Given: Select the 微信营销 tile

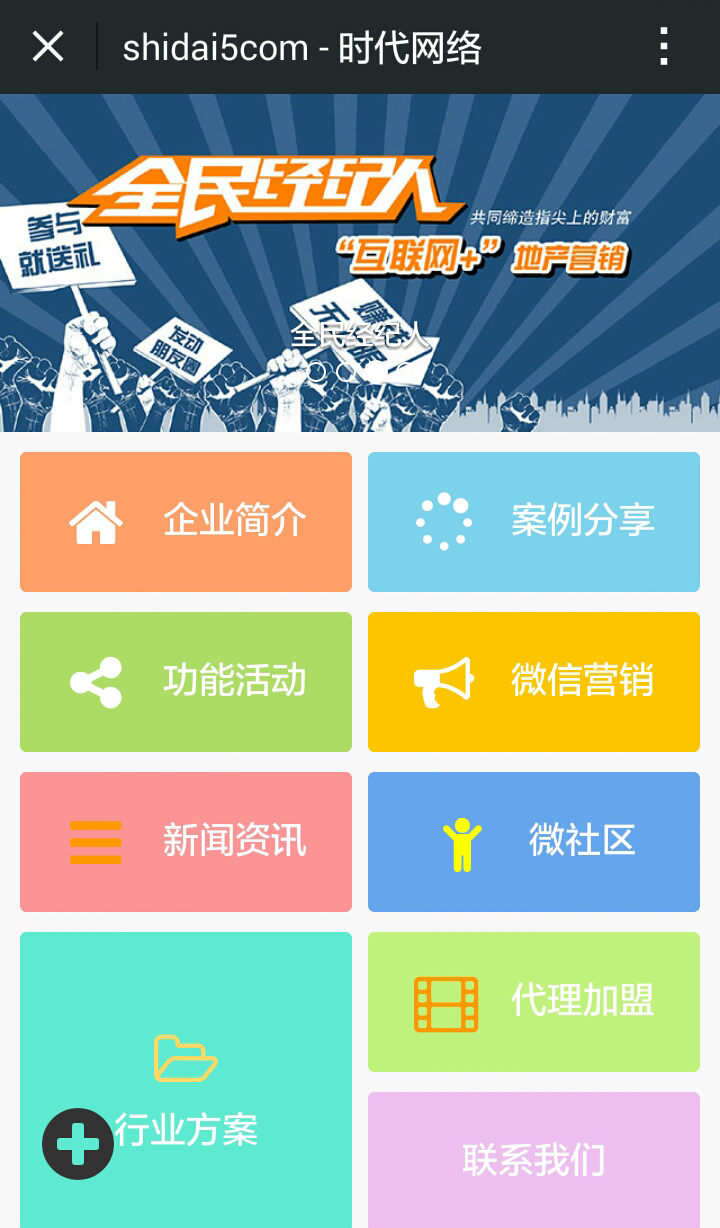Looking at the screenshot, I should click(x=534, y=682).
